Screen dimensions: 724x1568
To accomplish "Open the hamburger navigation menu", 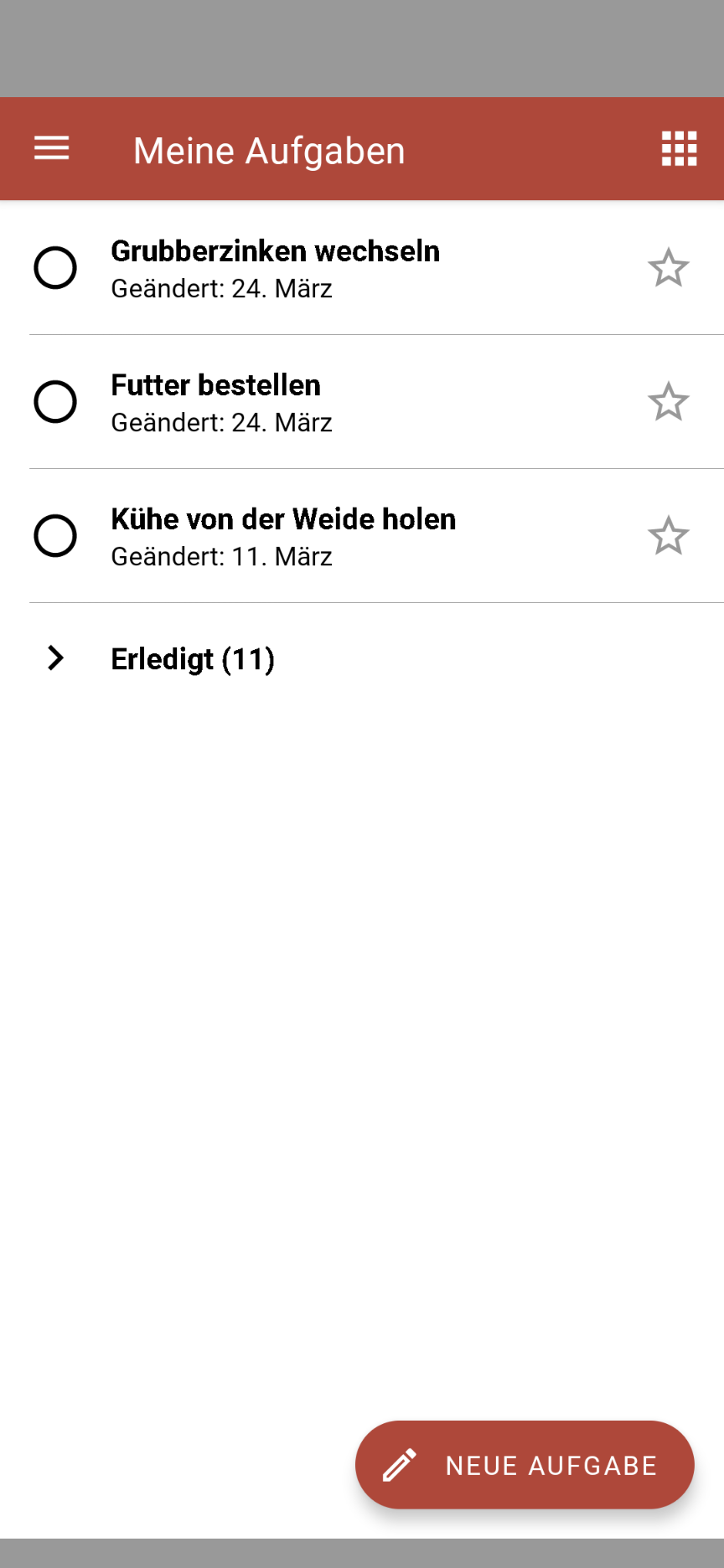I will pyautogui.click(x=51, y=149).
